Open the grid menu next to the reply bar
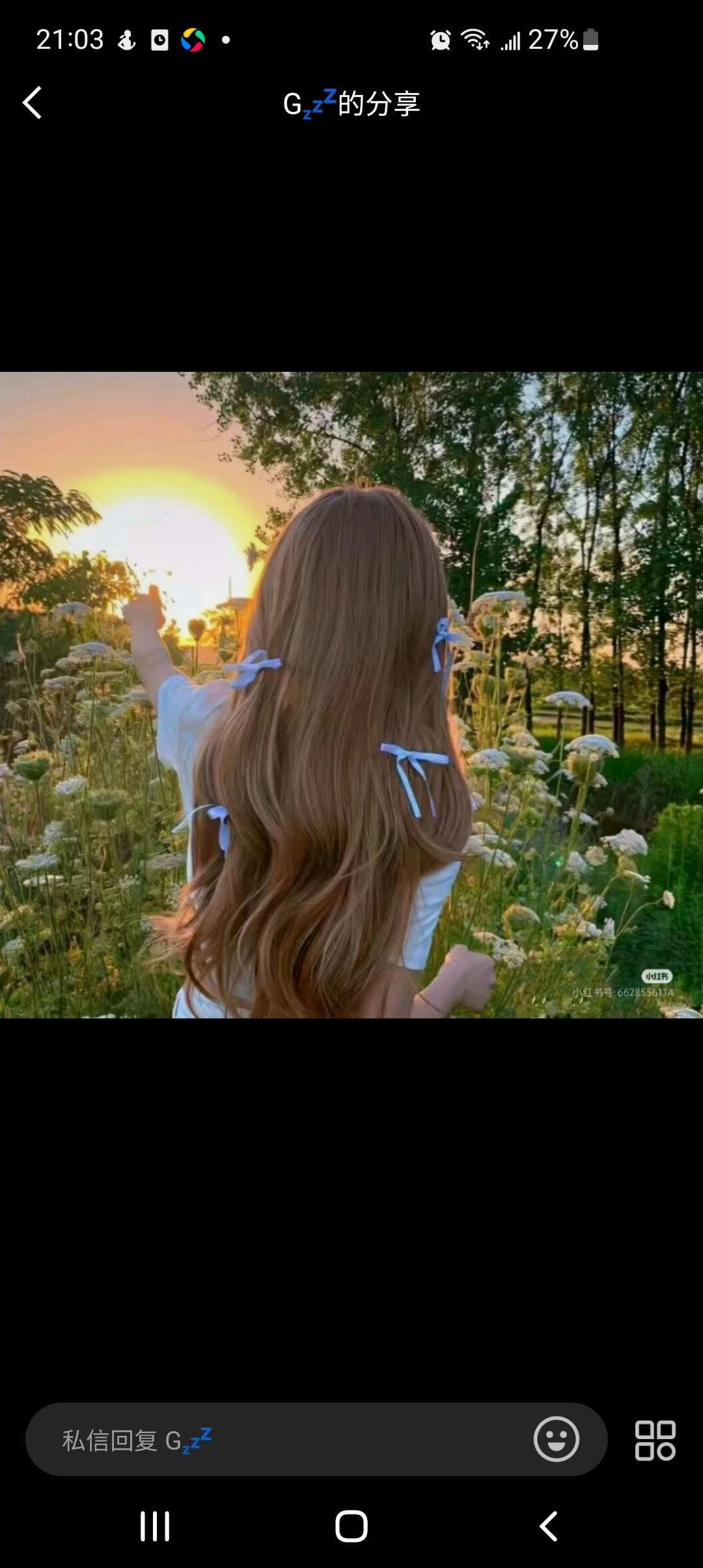The image size is (703, 1568). pos(655,1440)
